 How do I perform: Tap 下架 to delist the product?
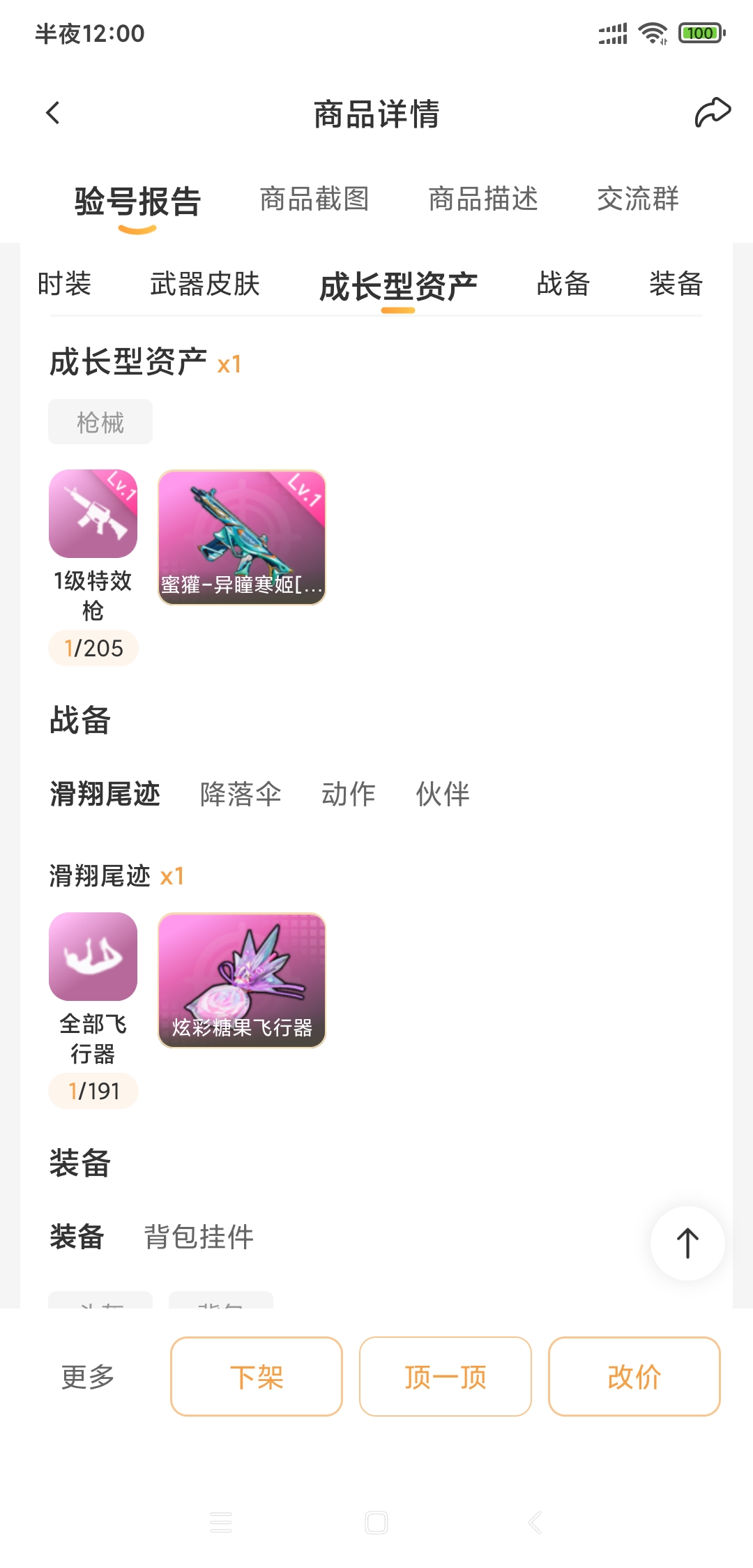pos(257,1377)
